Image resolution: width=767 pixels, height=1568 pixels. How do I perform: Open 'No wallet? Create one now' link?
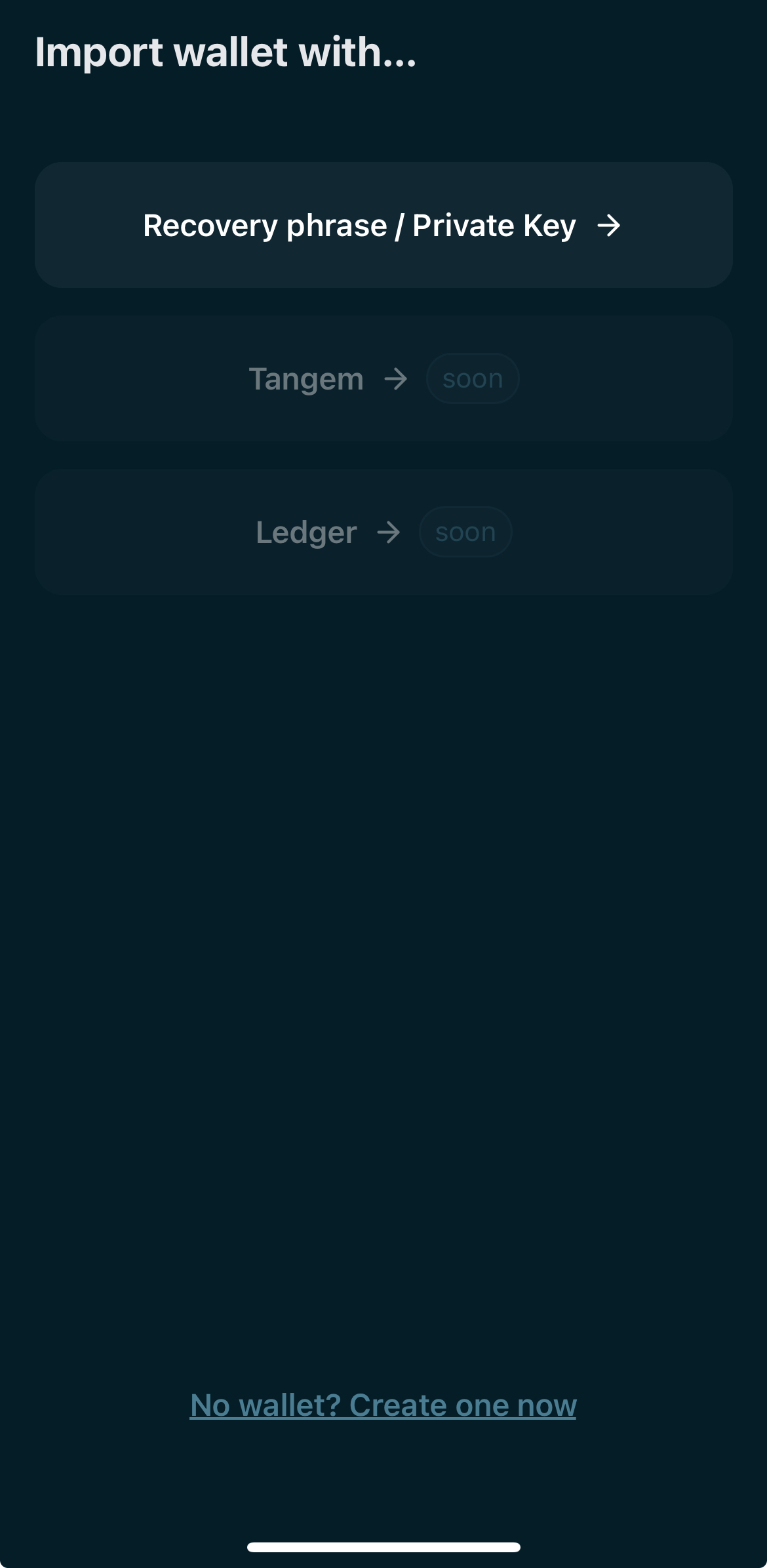(383, 1405)
